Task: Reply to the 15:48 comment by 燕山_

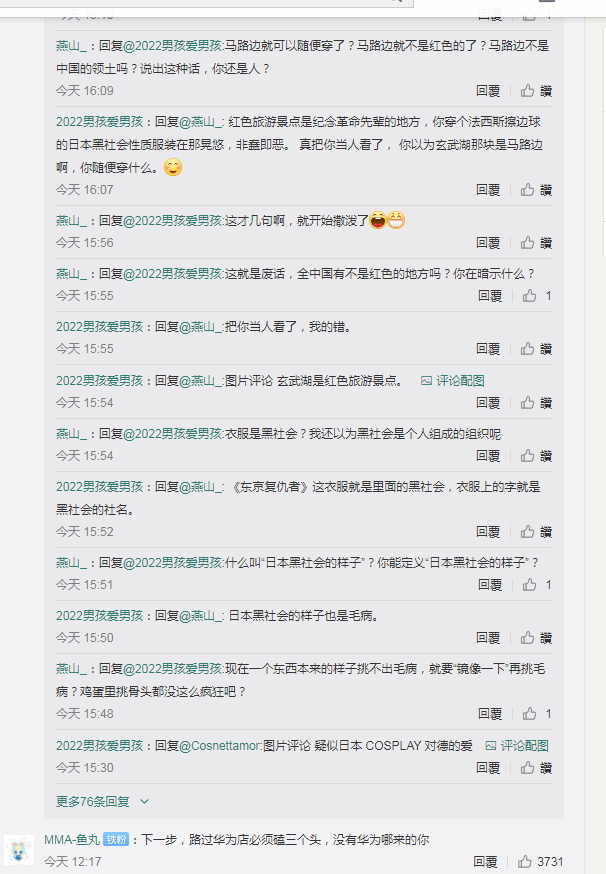Action: [x=490, y=714]
